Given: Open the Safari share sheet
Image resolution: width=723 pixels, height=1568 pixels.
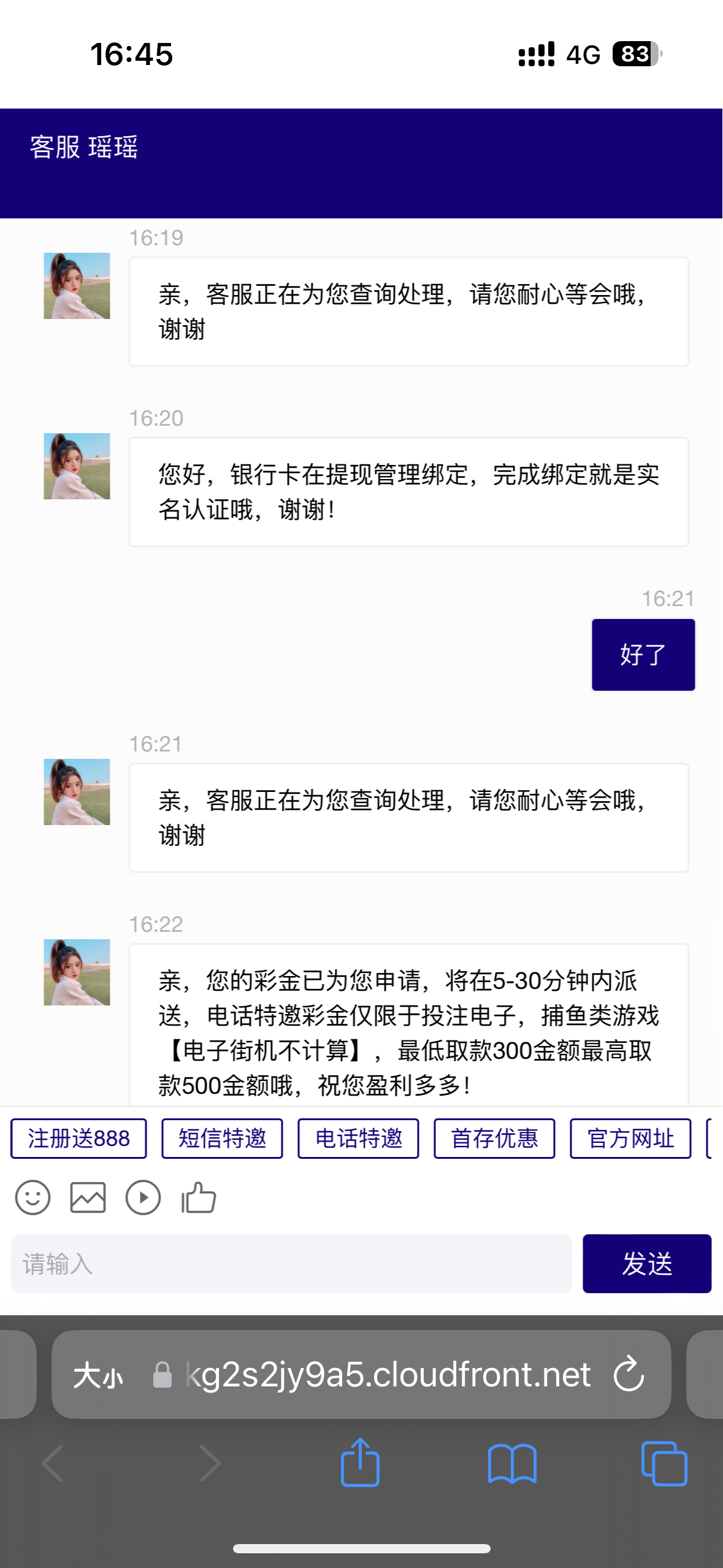Looking at the screenshot, I should pos(360,1463).
